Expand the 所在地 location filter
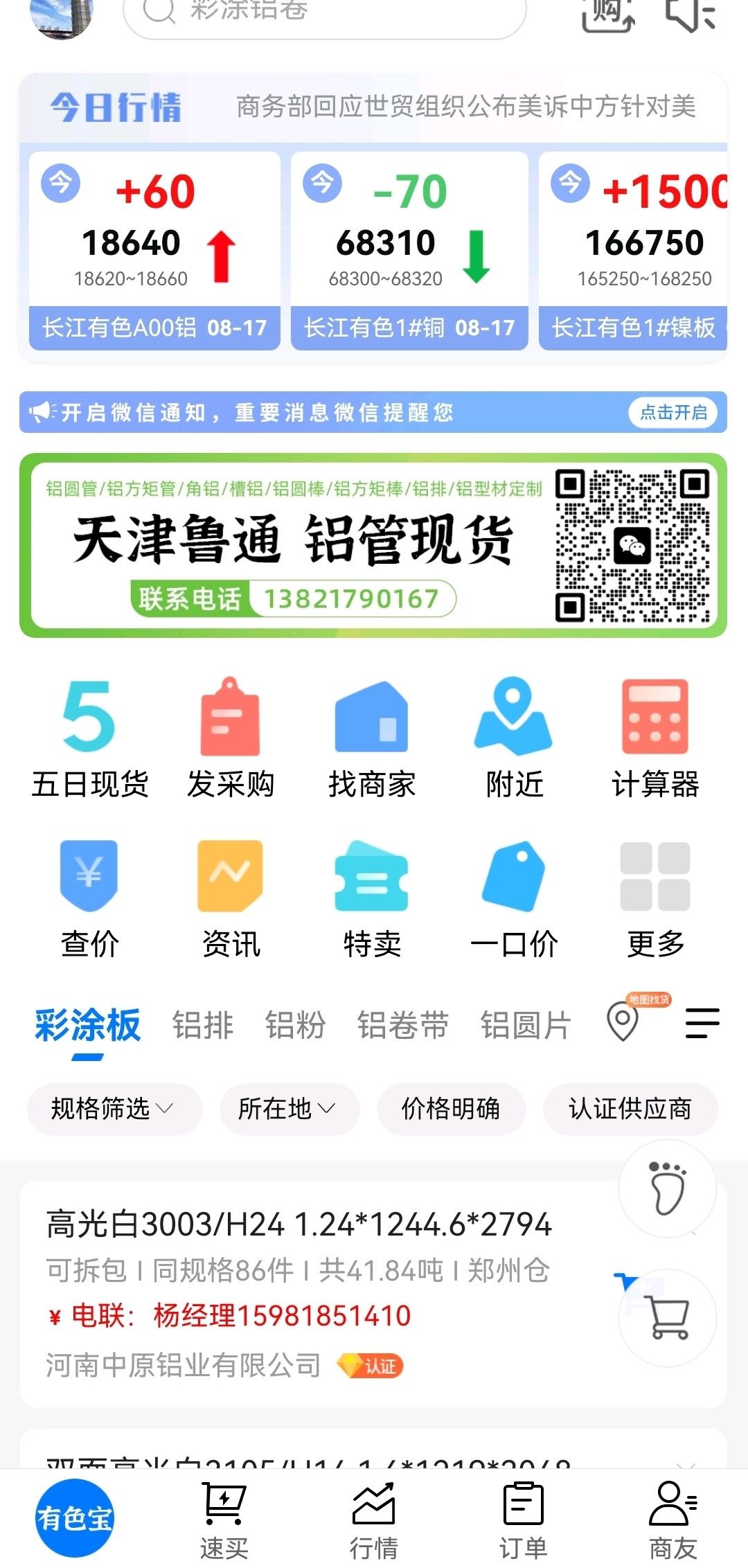 point(288,1109)
